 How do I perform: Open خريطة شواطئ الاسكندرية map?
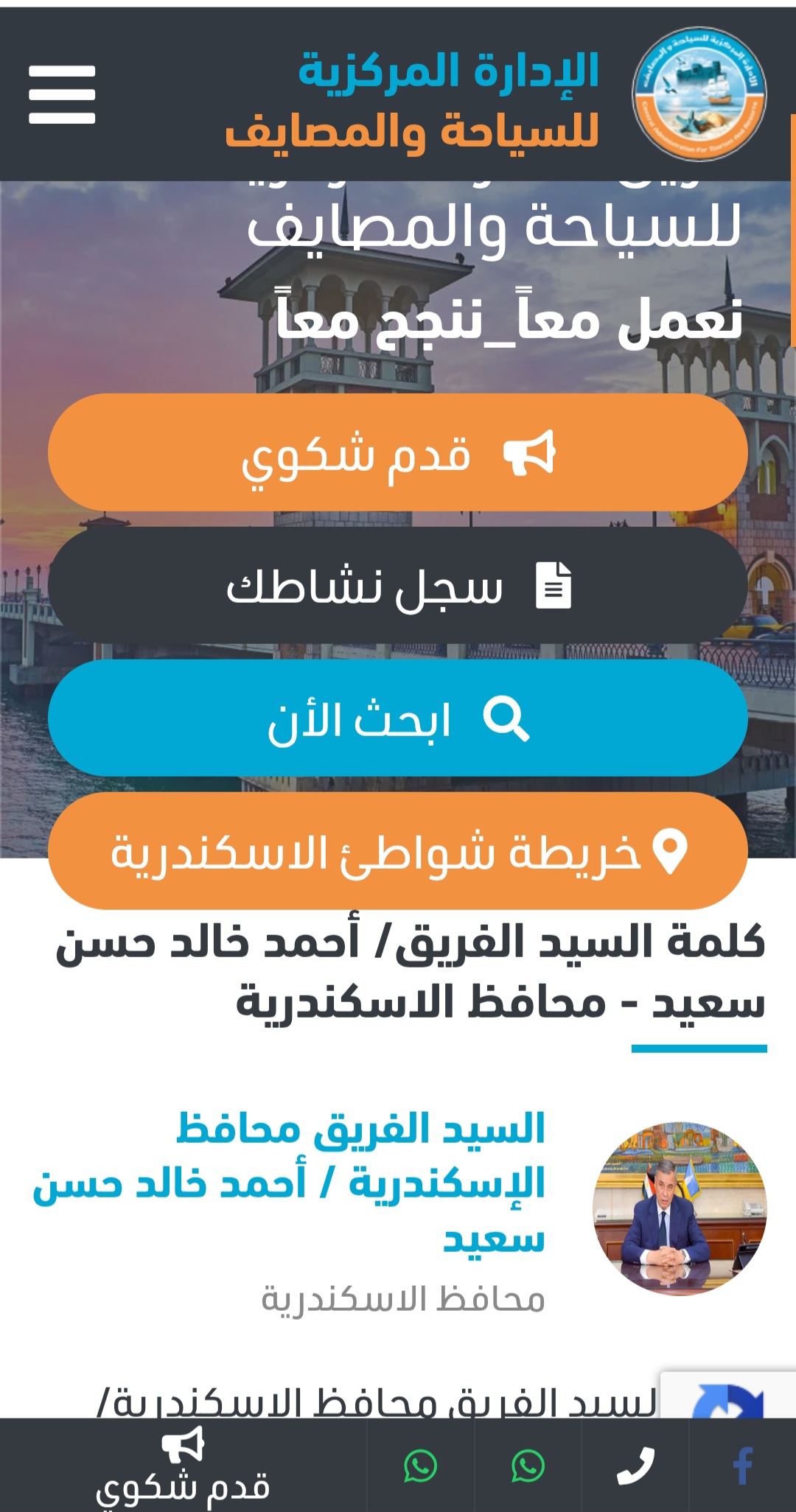tap(398, 851)
